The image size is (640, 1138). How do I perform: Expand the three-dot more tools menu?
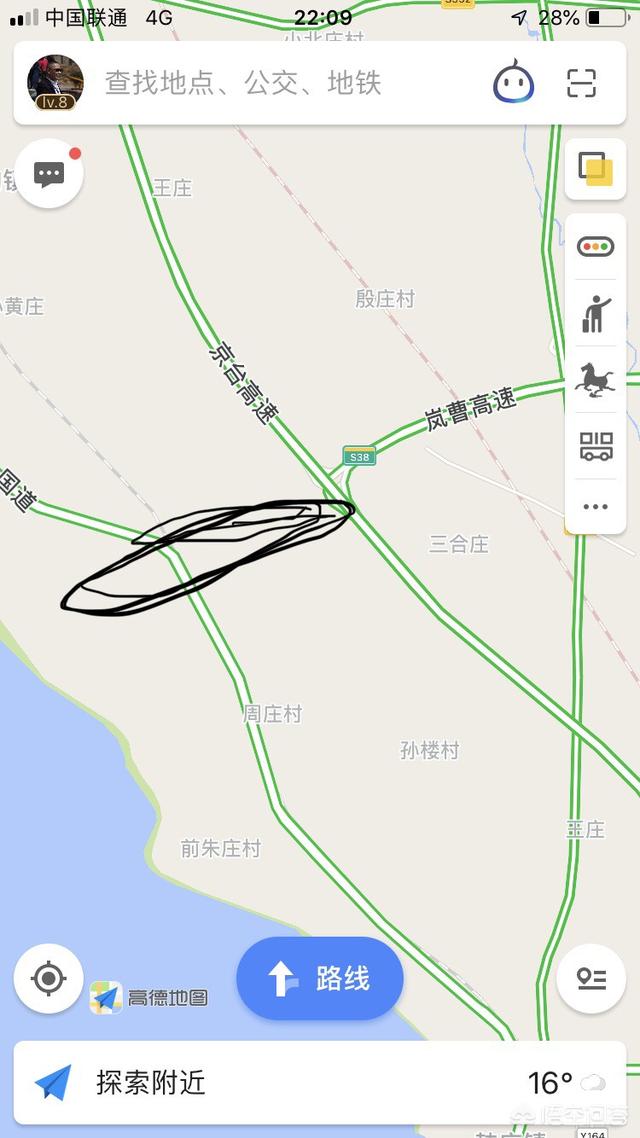[x=596, y=507]
